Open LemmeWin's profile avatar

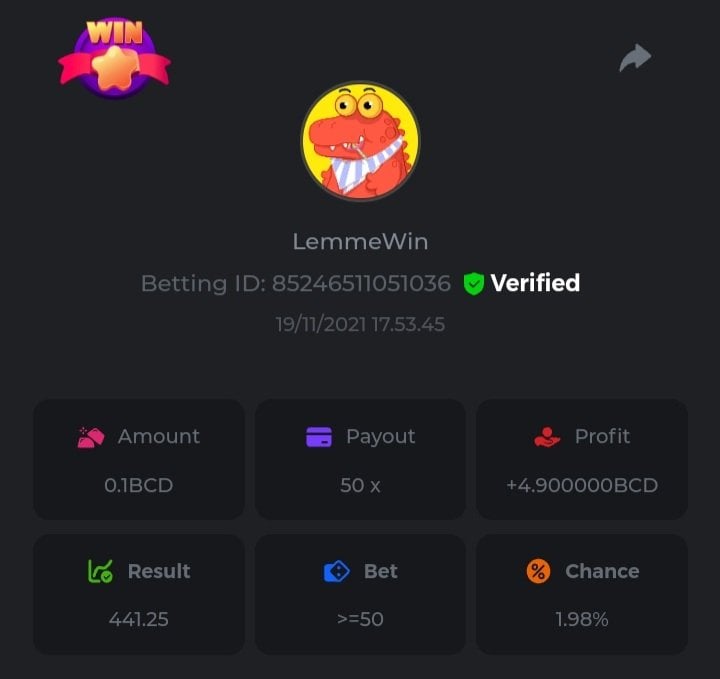pyautogui.click(x=360, y=141)
